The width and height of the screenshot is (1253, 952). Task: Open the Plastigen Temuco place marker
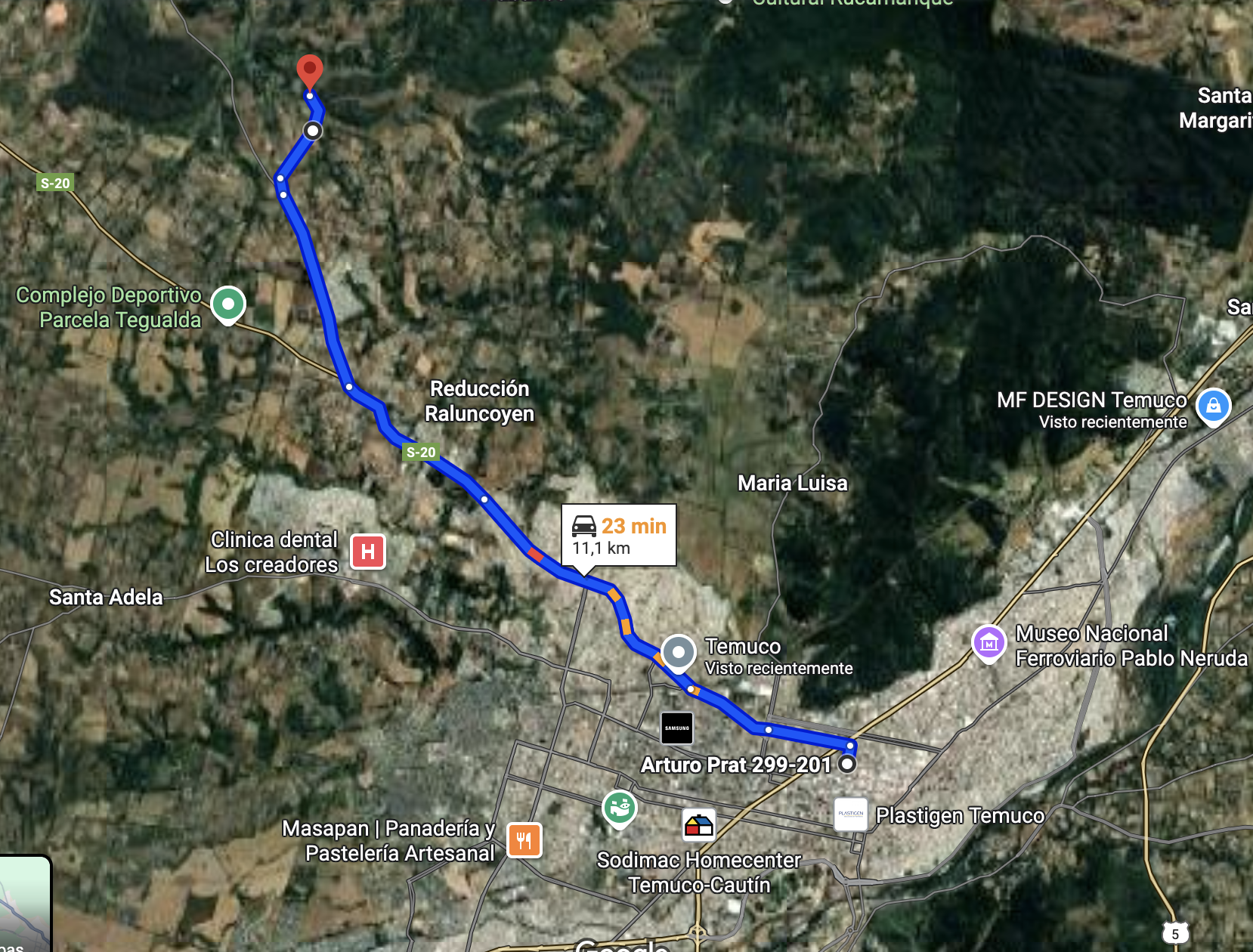(851, 814)
